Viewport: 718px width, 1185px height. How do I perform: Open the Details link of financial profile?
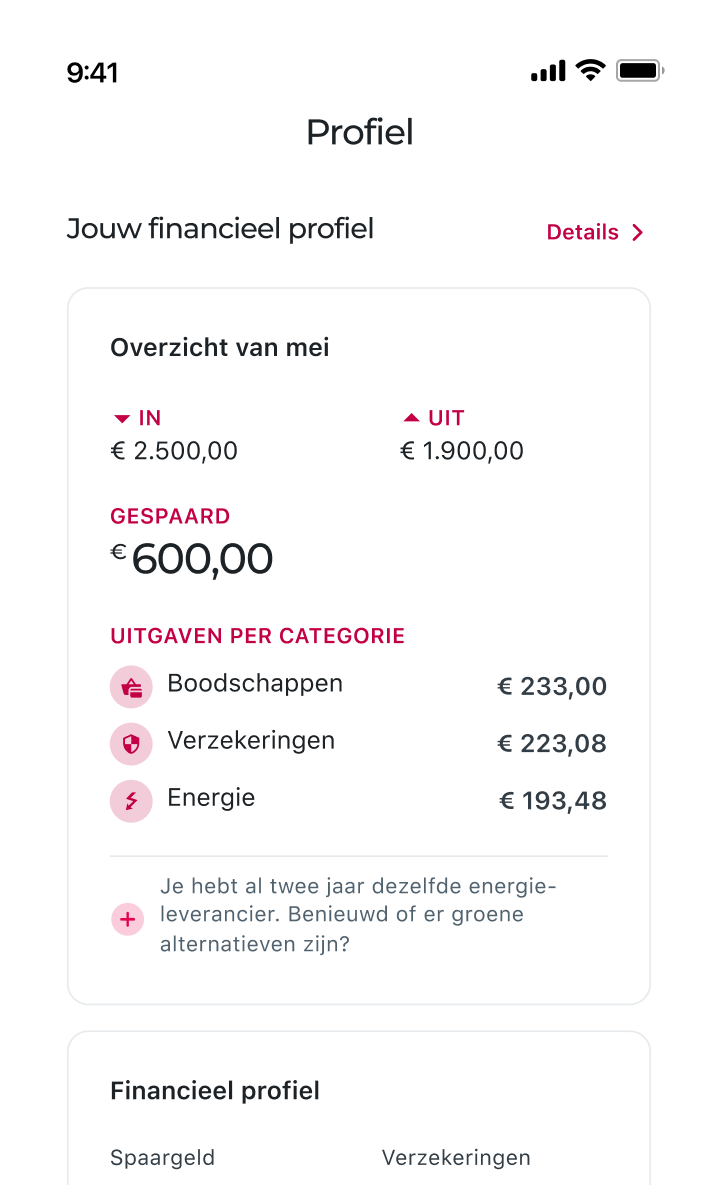coord(594,232)
